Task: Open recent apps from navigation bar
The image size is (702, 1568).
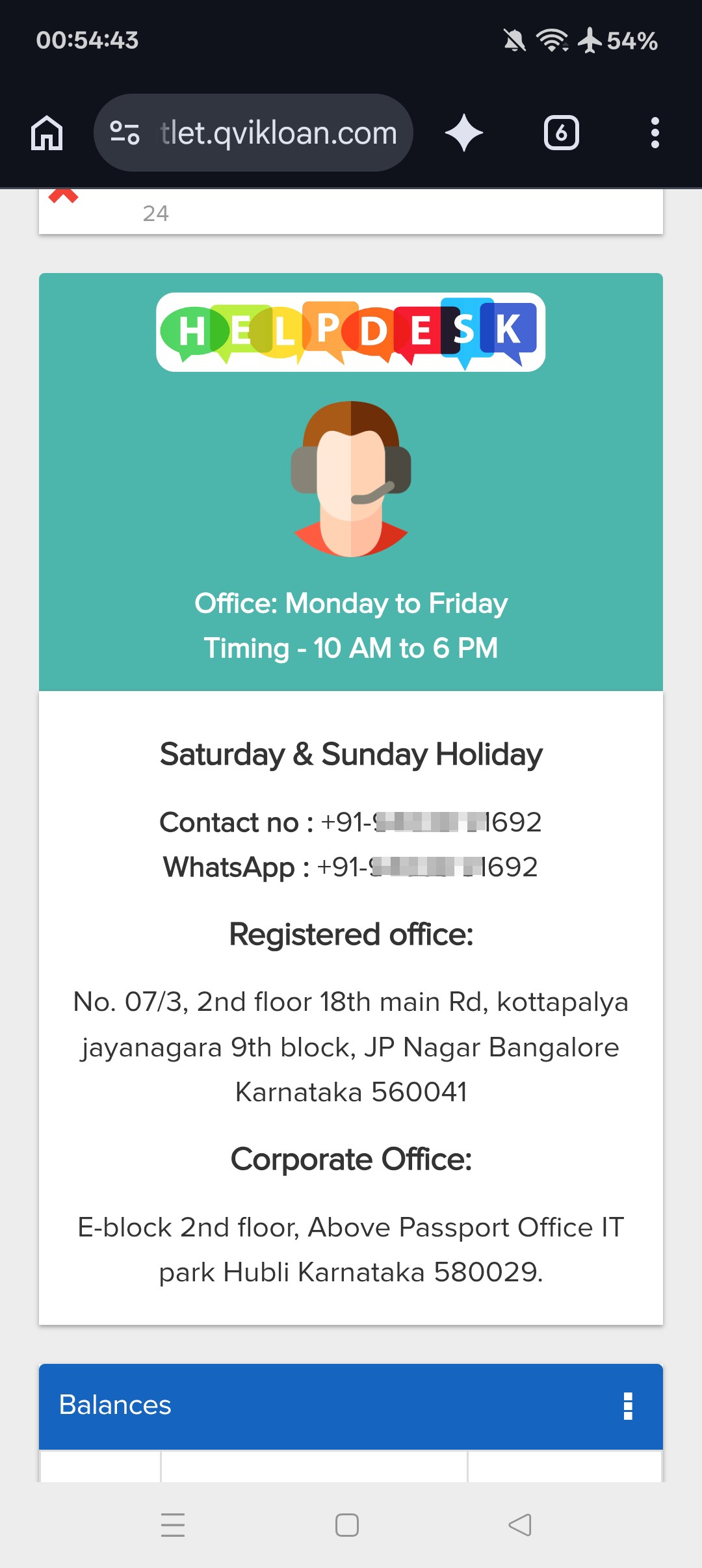Action: [x=173, y=1525]
